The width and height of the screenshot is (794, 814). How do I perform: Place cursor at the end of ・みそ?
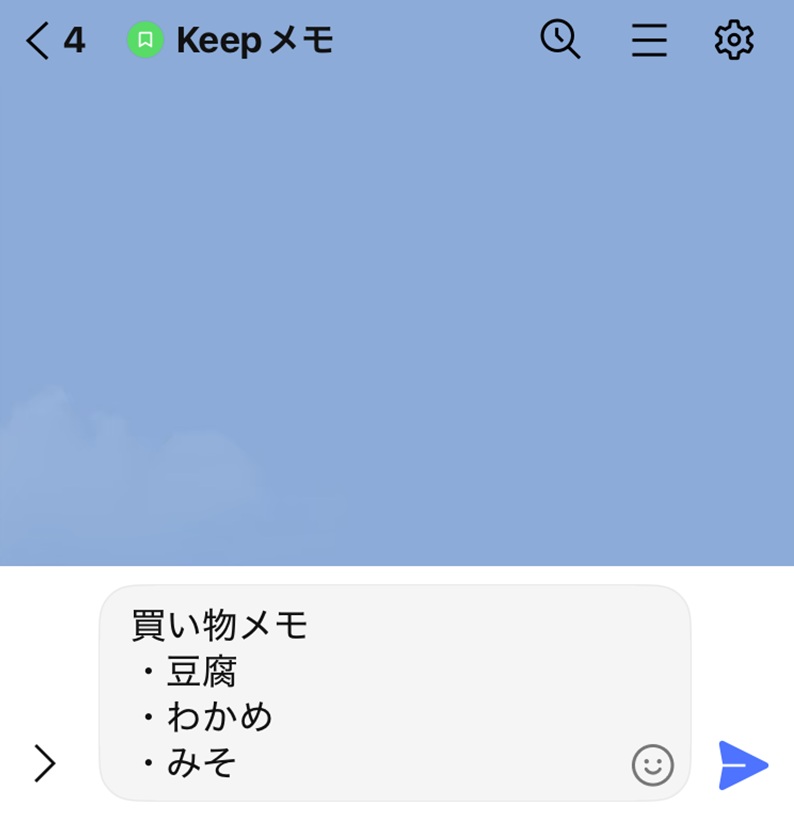240,762
